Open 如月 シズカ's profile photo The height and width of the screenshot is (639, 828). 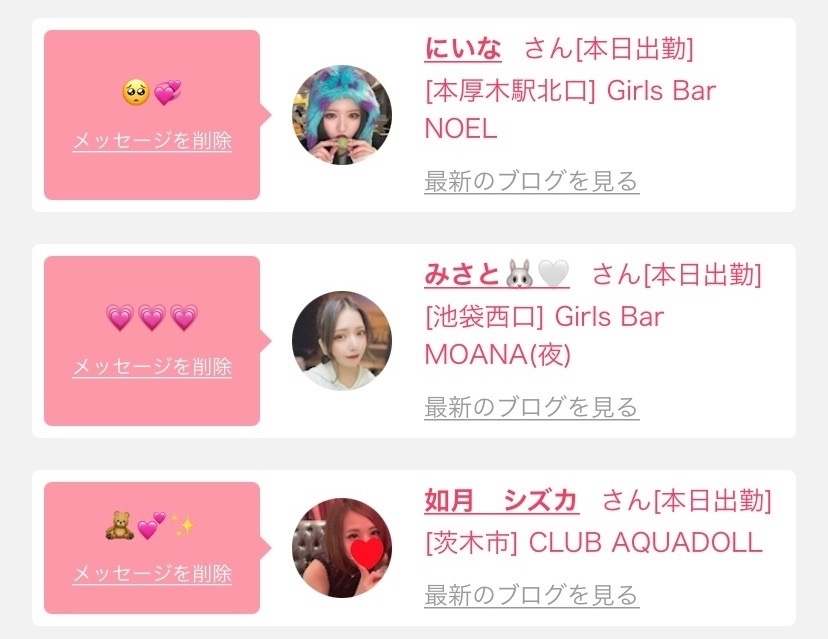(341, 547)
